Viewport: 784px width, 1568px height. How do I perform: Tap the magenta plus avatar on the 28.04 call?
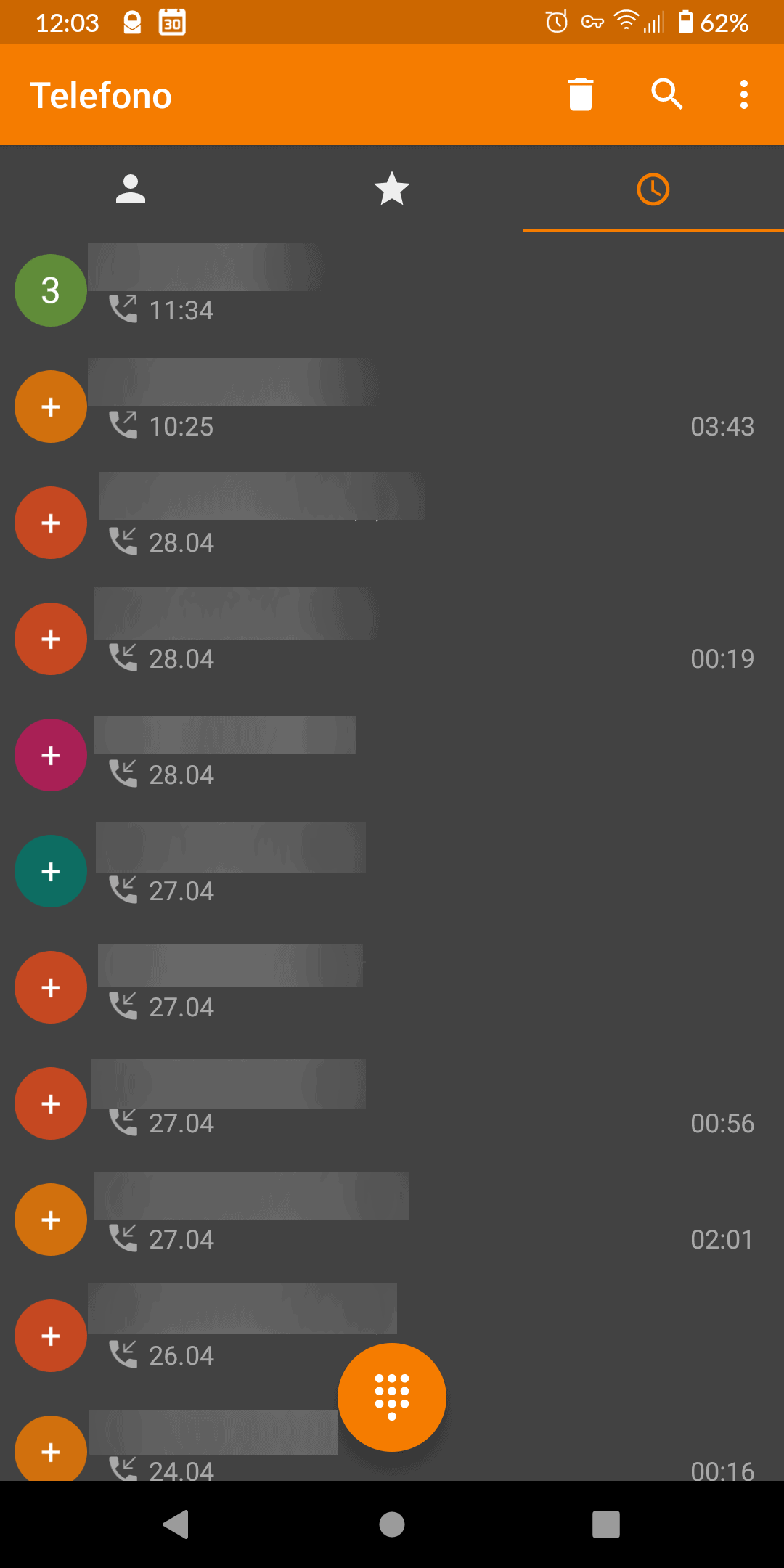click(51, 755)
